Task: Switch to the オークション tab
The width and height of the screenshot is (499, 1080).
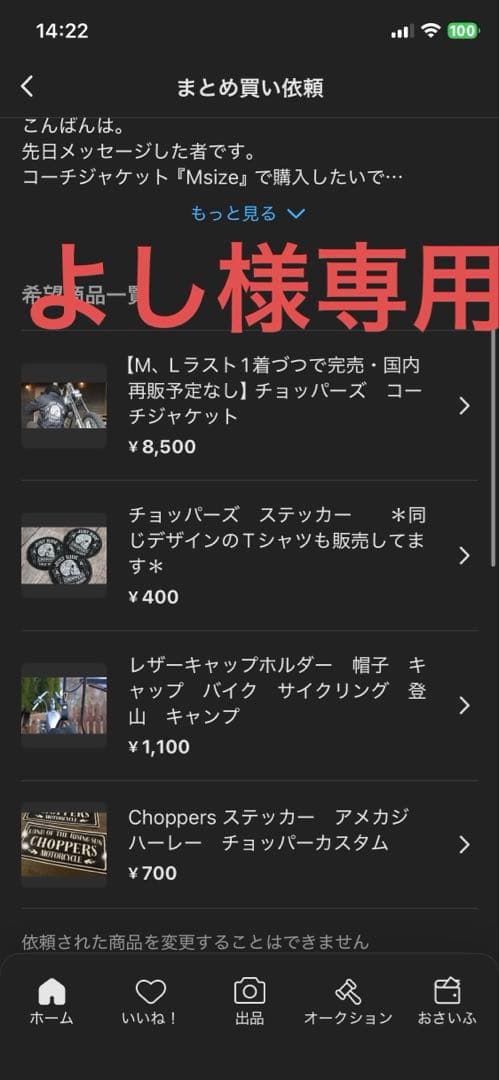Action: pos(348,1001)
